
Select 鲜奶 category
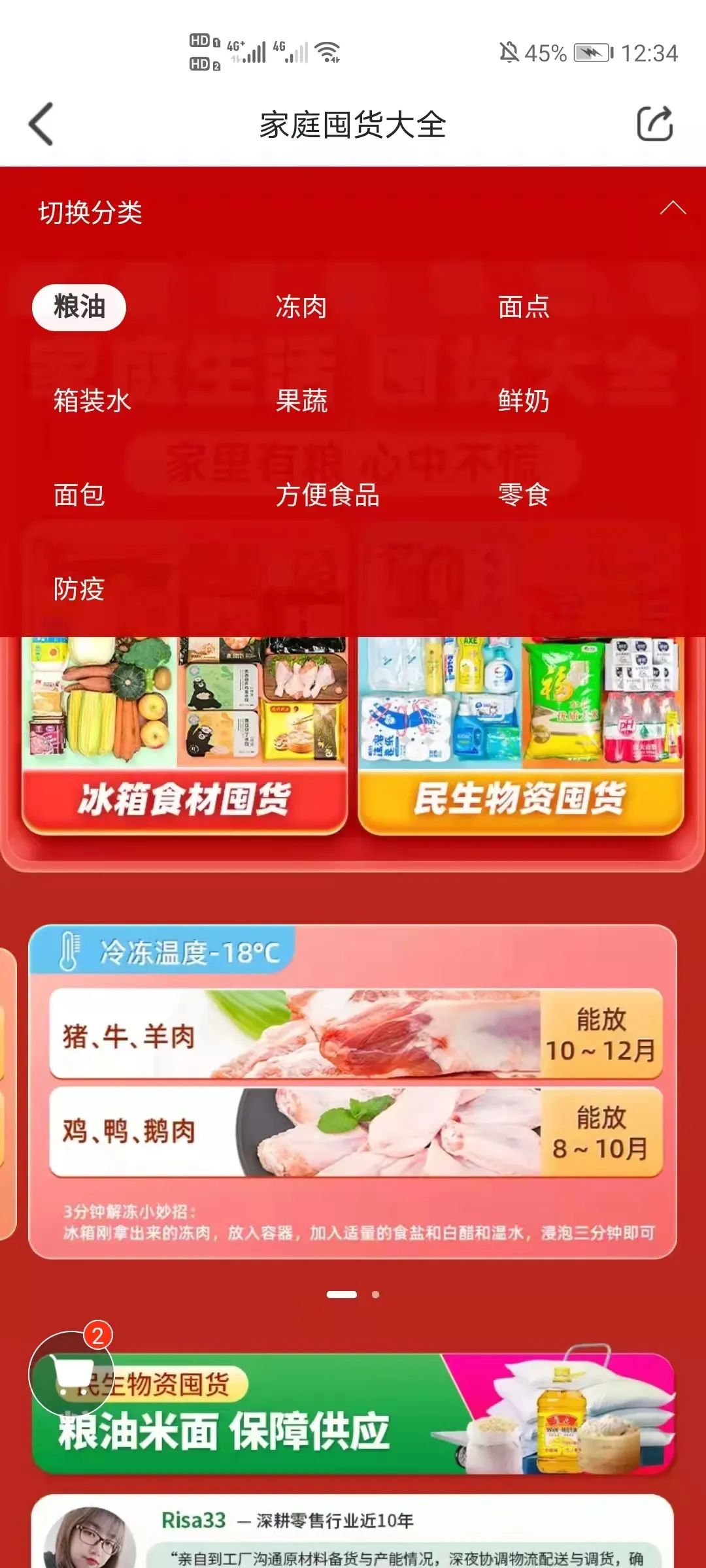point(524,400)
